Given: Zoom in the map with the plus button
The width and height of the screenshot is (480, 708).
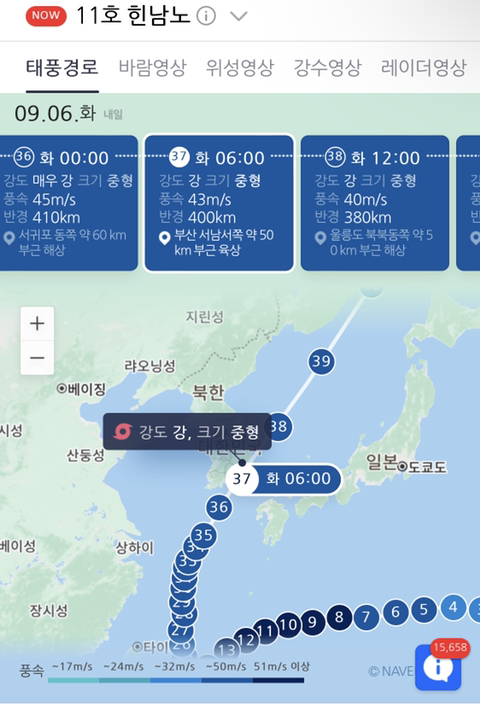Looking at the screenshot, I should click(x=37, y=323).
